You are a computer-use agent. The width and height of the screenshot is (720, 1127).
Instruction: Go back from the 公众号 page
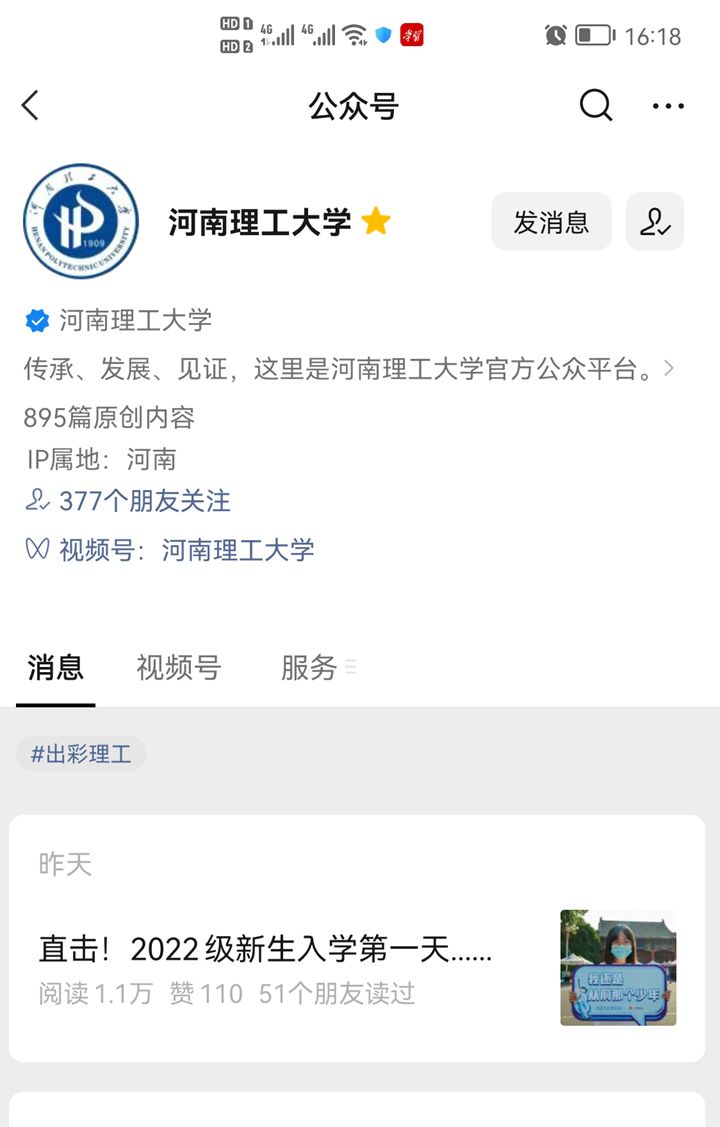click(x=31, y=105)
